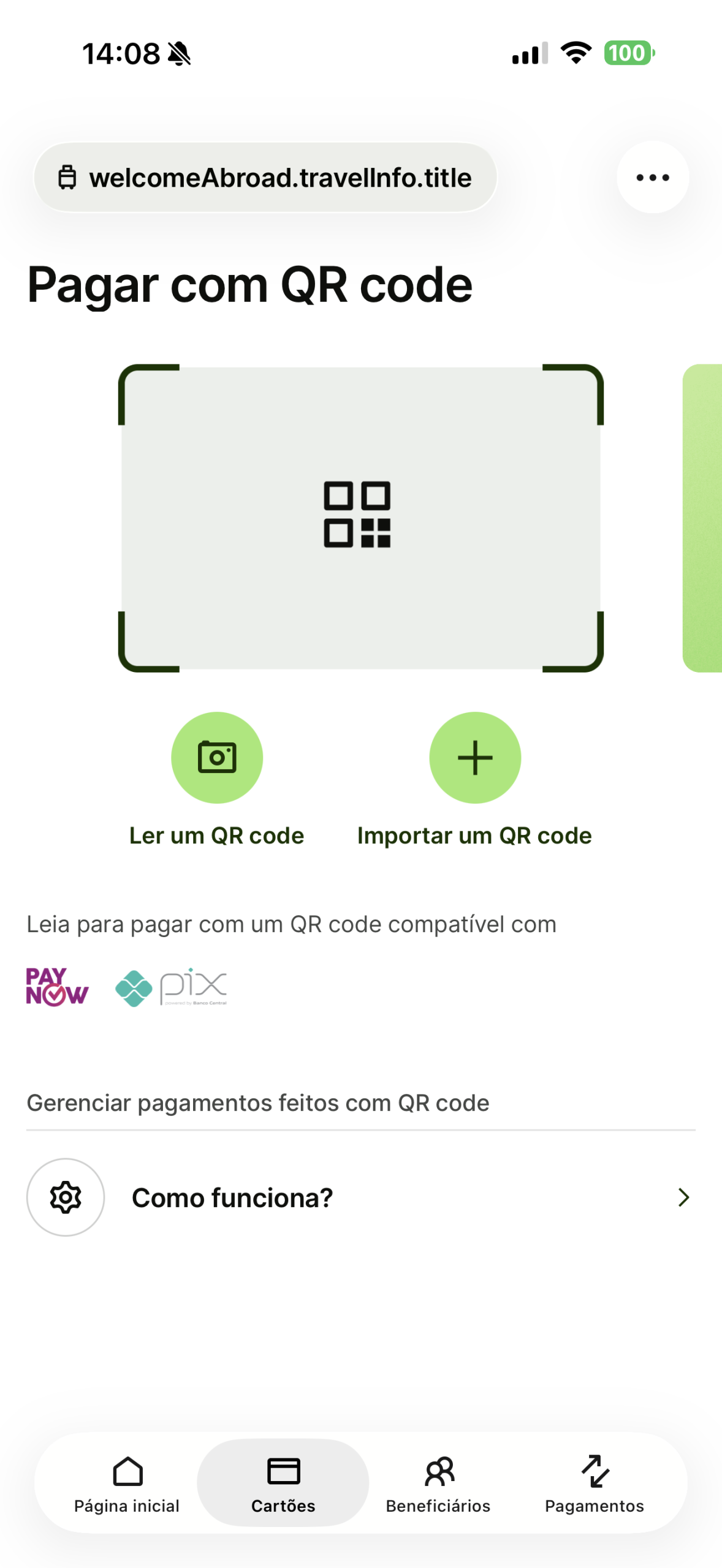This screenshot has width=722, height=1568.
Task: Switch to the Beneficiários tab
Action: (438, 1483)
